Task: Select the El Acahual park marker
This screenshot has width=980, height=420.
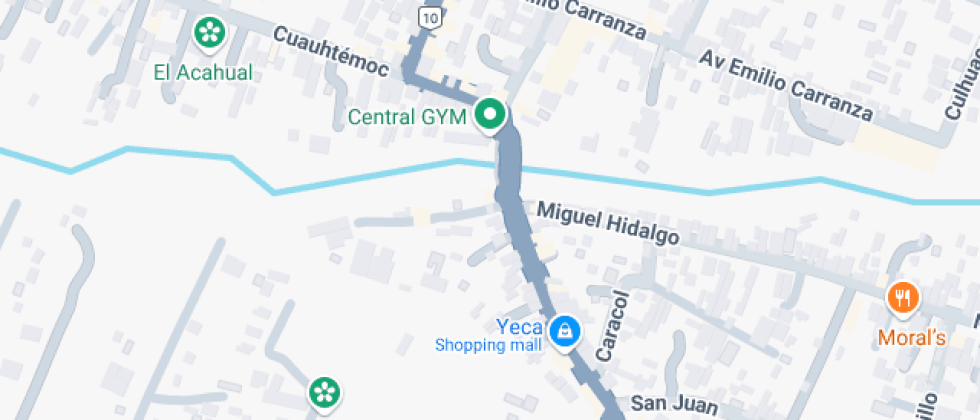Action: [x=209, y=34]
